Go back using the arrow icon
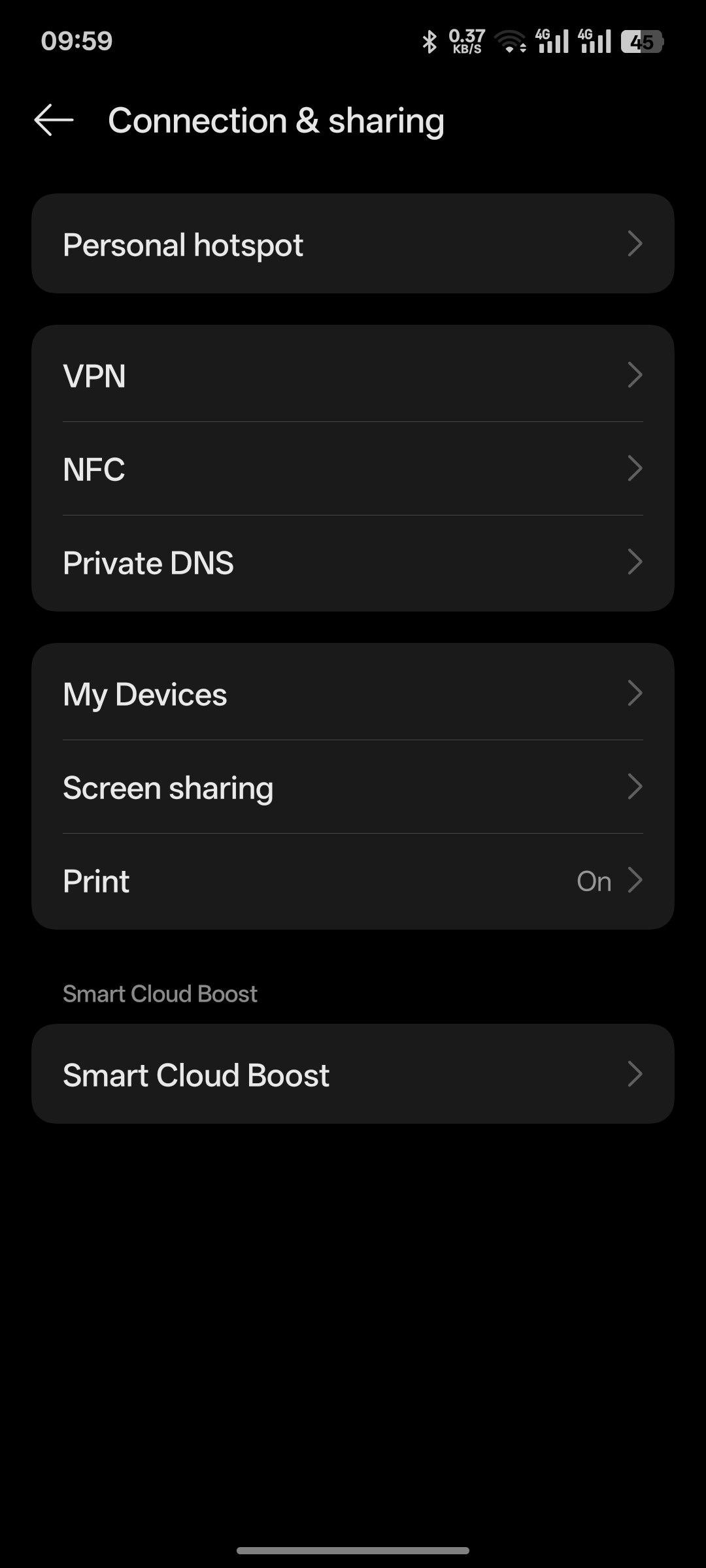 pos(54,120)
